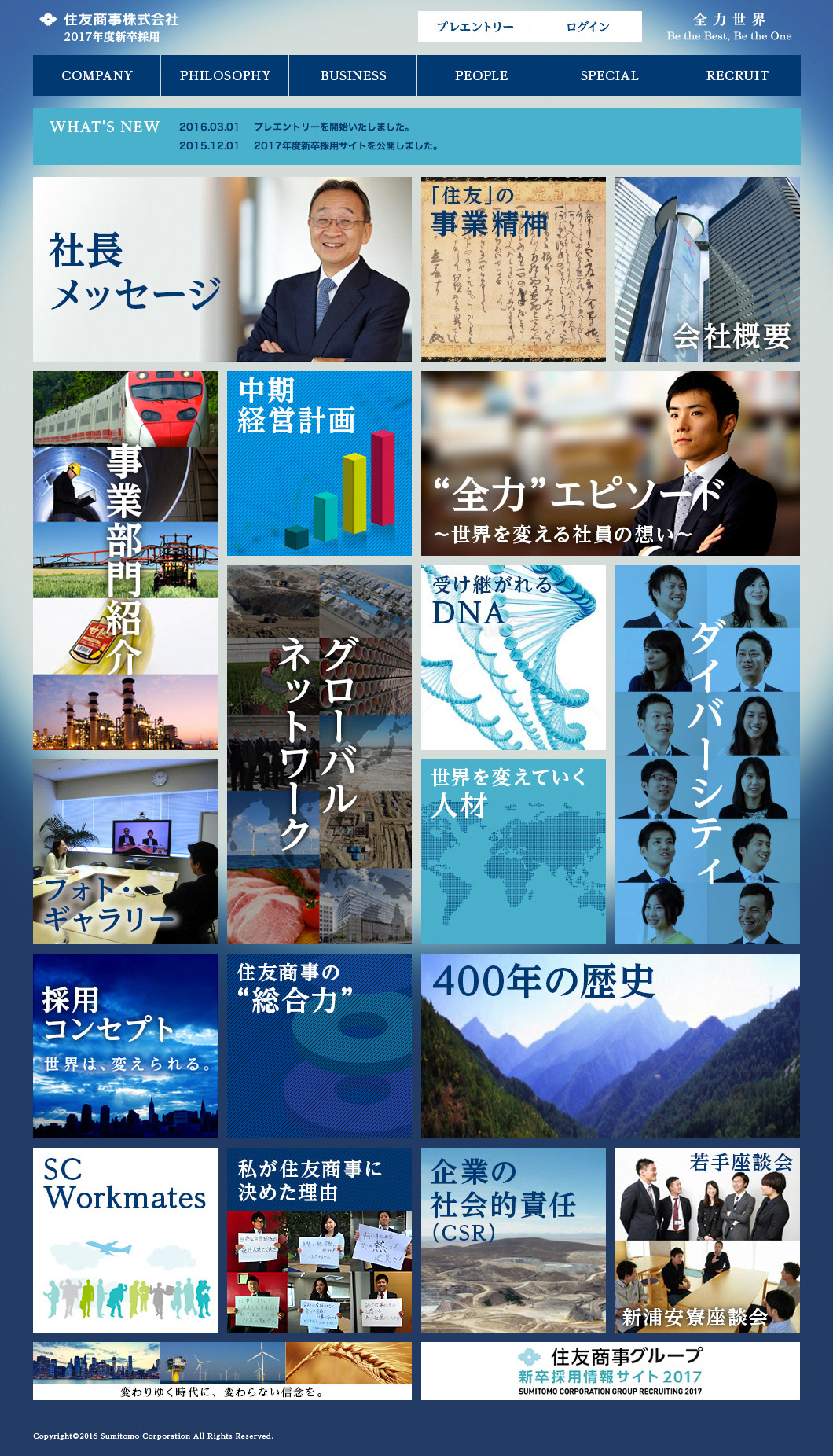Open the 社長メッセージ tile
The height and width of the screenshot is (1456, 833).
[222, 269]
